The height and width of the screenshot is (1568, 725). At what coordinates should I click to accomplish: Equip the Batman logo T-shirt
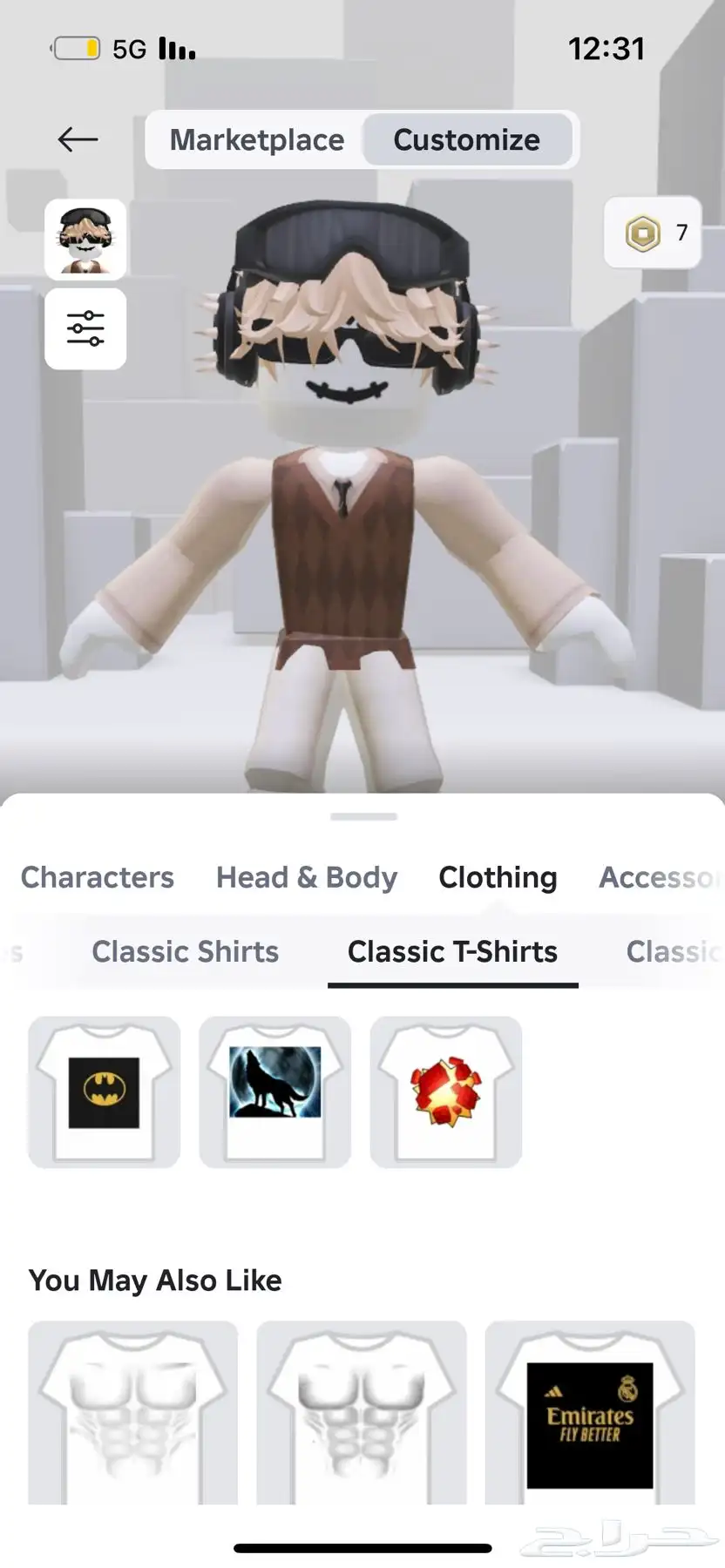[105, 1092]
